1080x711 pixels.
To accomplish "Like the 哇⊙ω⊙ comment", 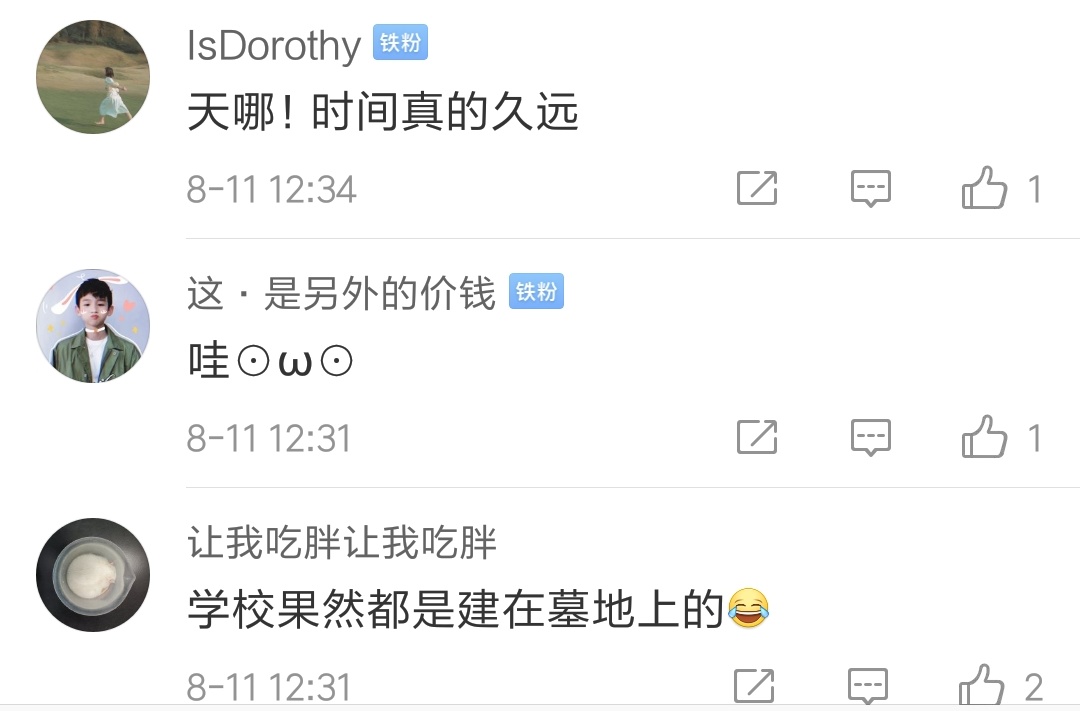I will 985,437.
